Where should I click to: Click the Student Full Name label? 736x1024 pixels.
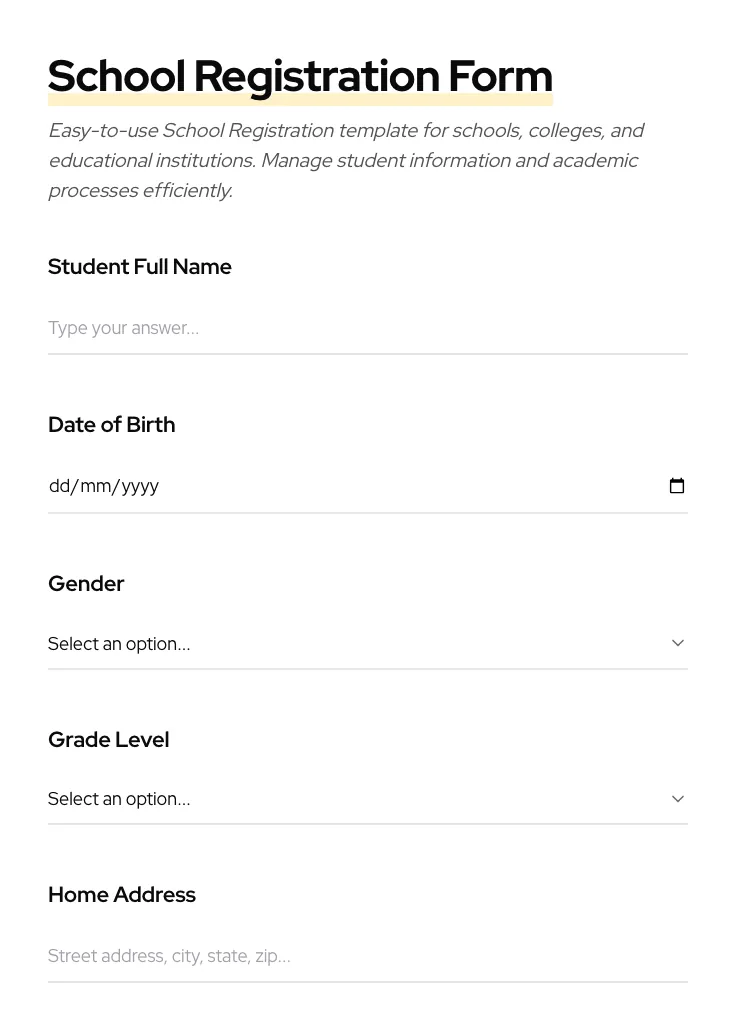pos(139,266)
